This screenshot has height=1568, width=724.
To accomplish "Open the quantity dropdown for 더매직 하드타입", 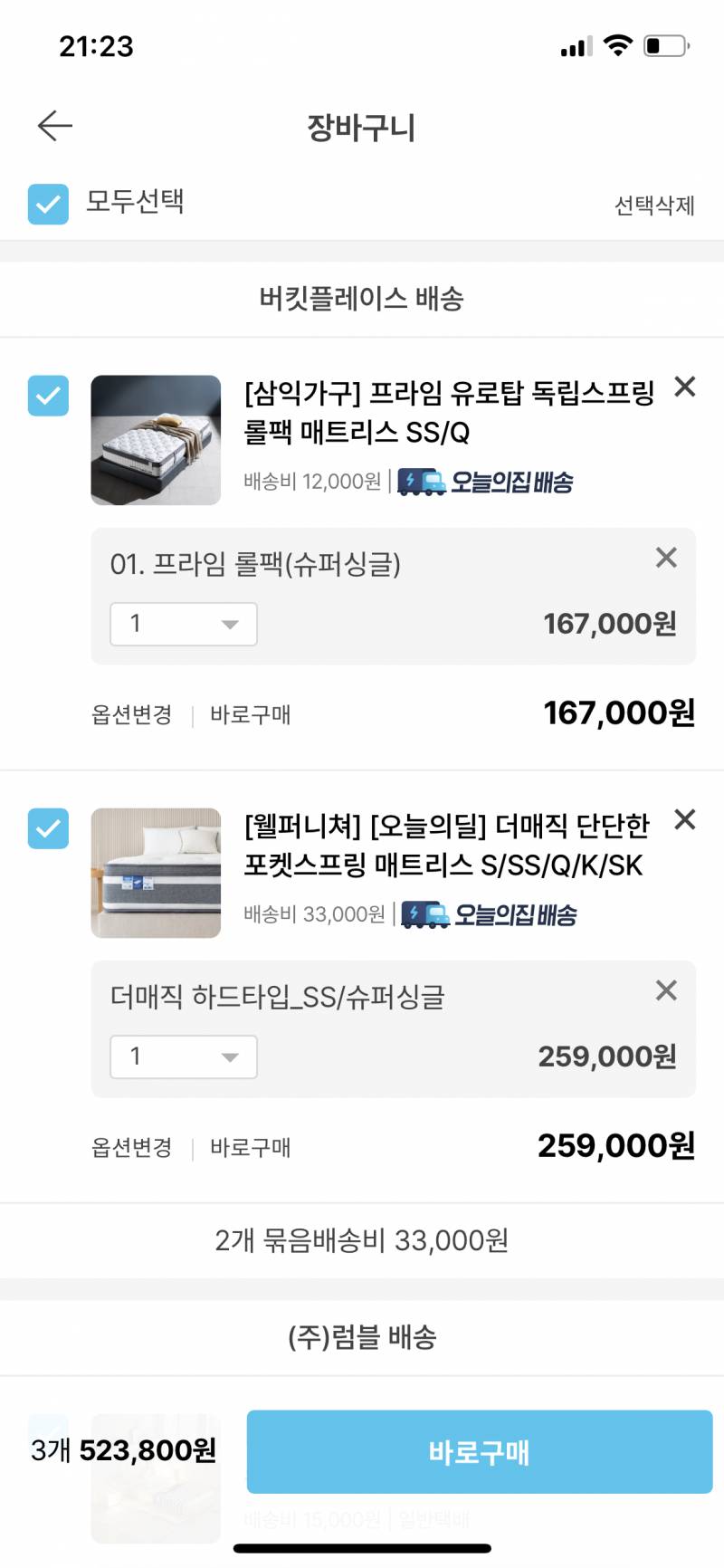I will [x=183, y=1056].
